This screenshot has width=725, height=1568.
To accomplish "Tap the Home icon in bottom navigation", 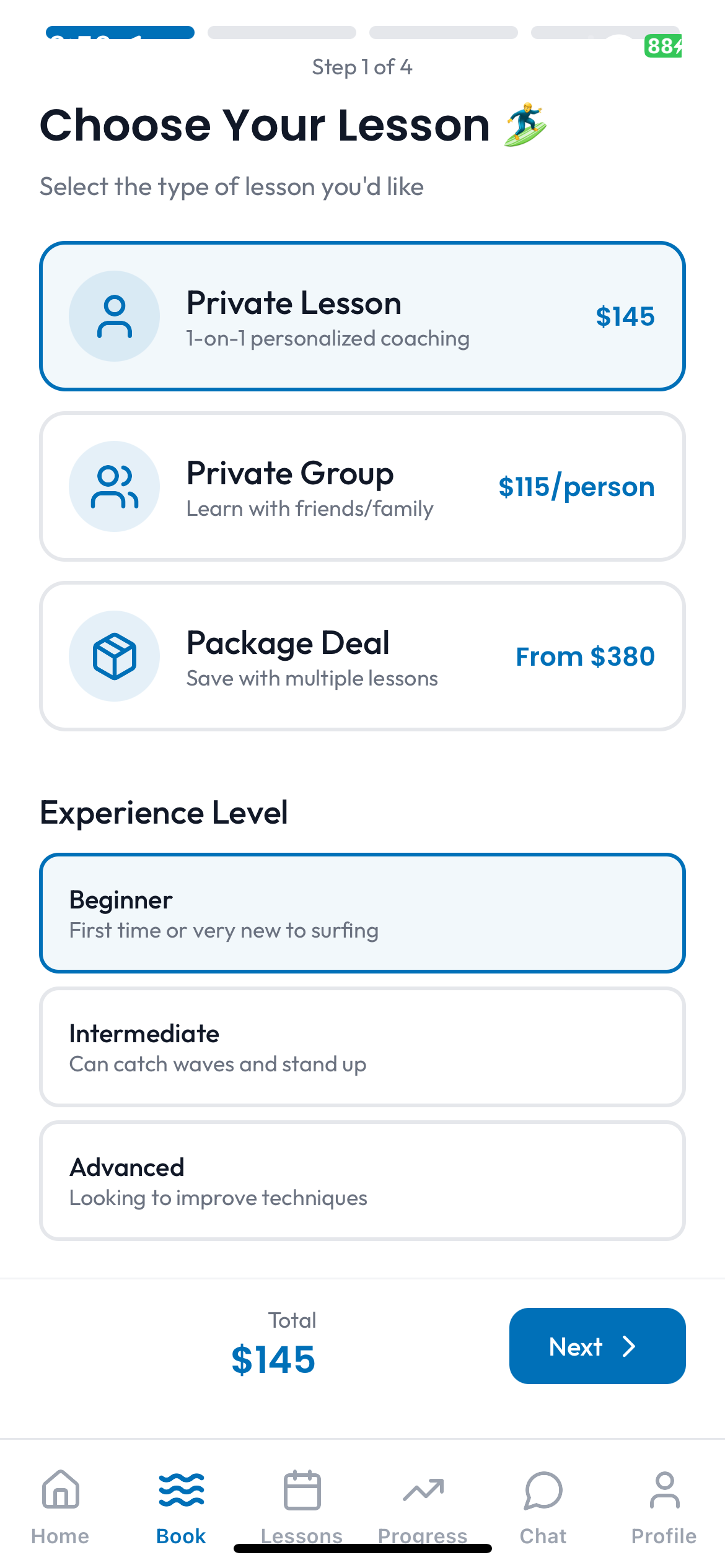I will 59,1491.
